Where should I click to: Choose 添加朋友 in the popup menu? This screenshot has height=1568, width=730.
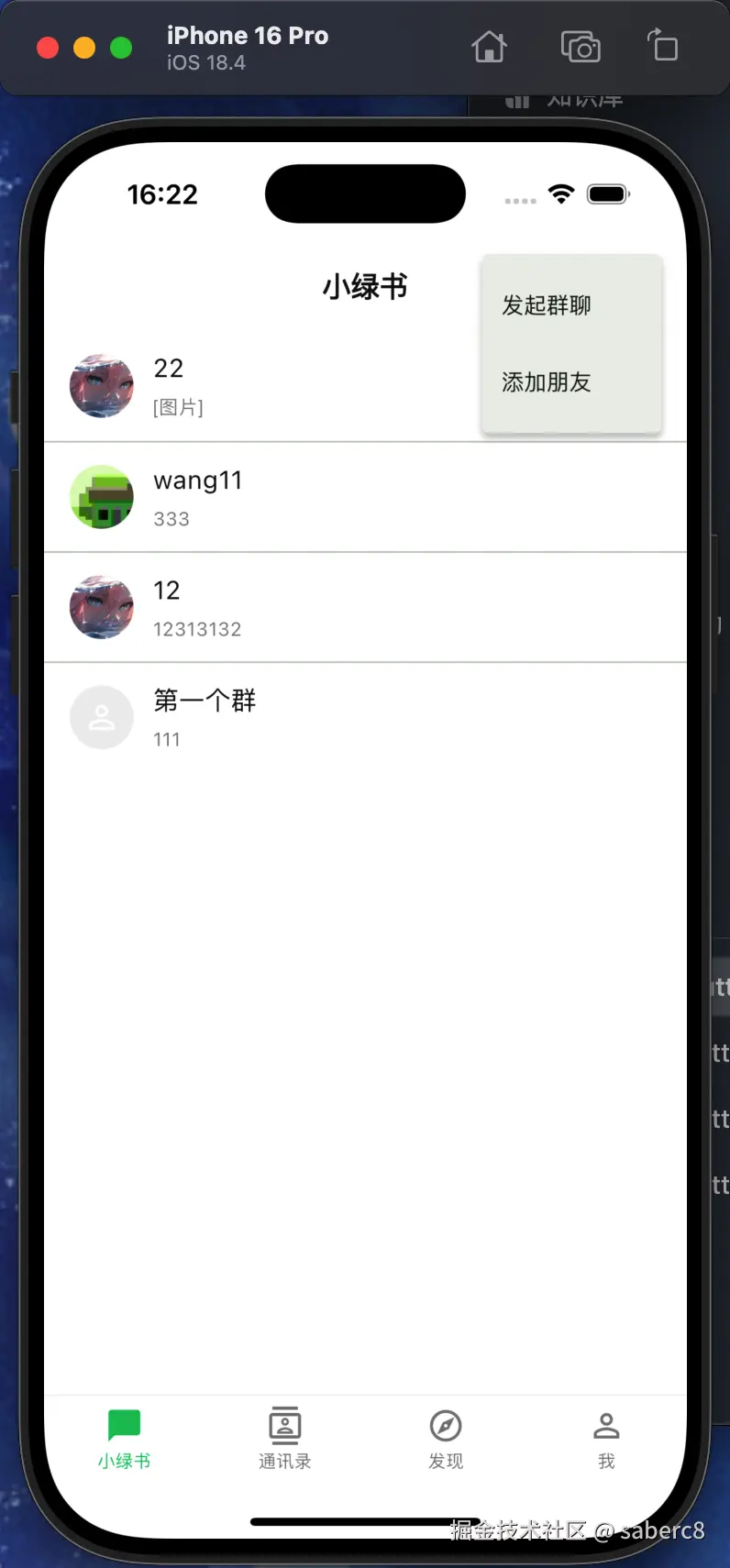[x=547, y=382]
